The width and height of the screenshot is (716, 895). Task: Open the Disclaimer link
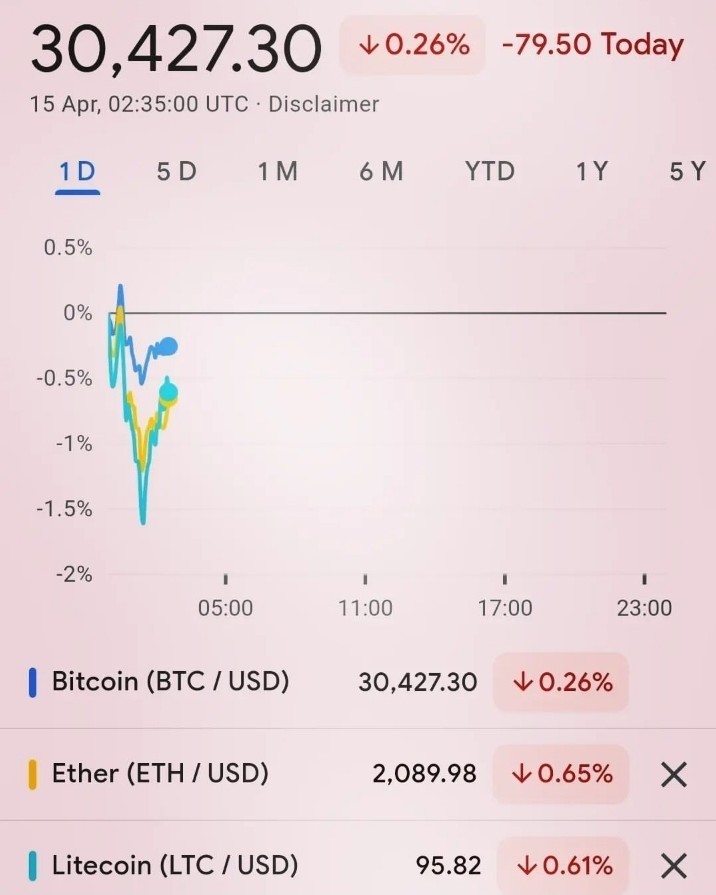[324, 104]
